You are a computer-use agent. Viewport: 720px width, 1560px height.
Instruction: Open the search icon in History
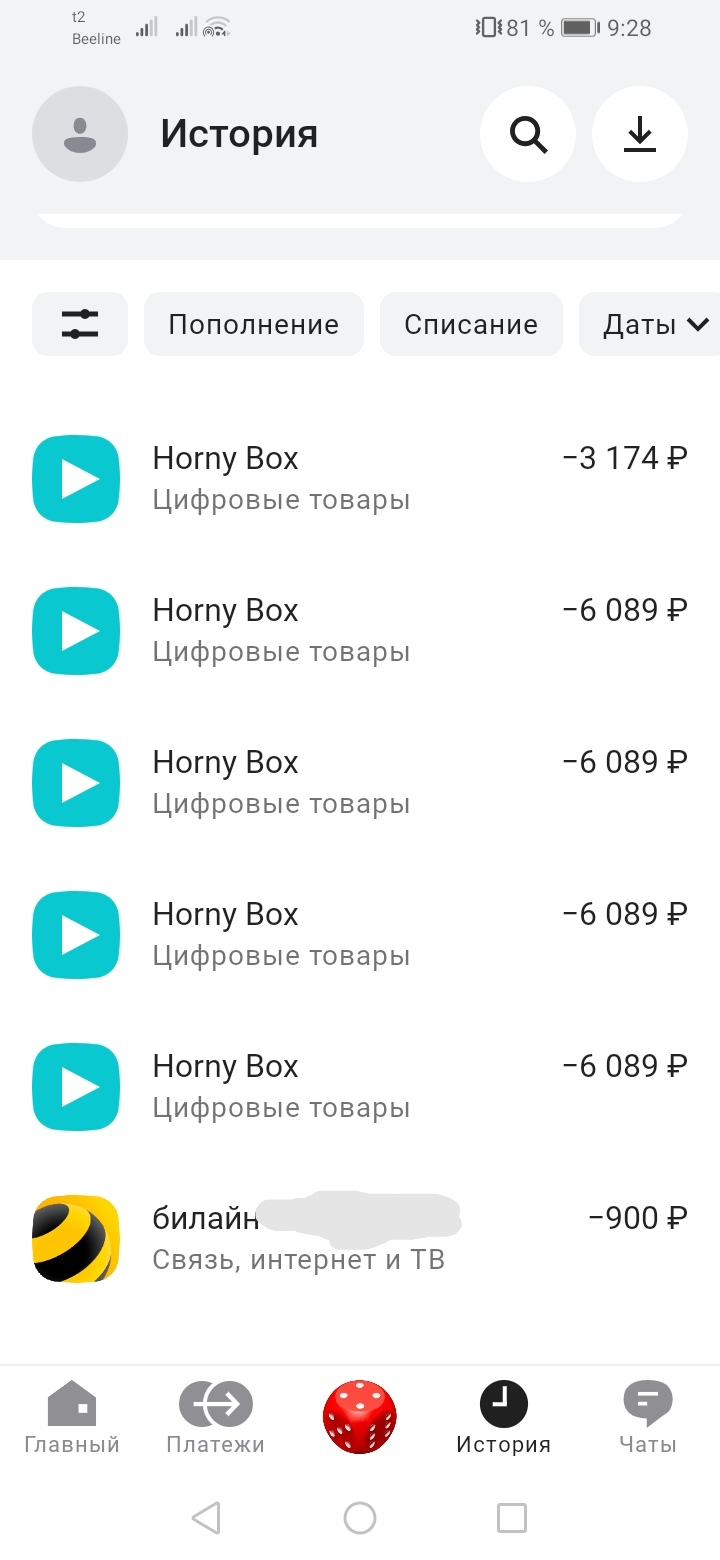[x=528, y=134]
